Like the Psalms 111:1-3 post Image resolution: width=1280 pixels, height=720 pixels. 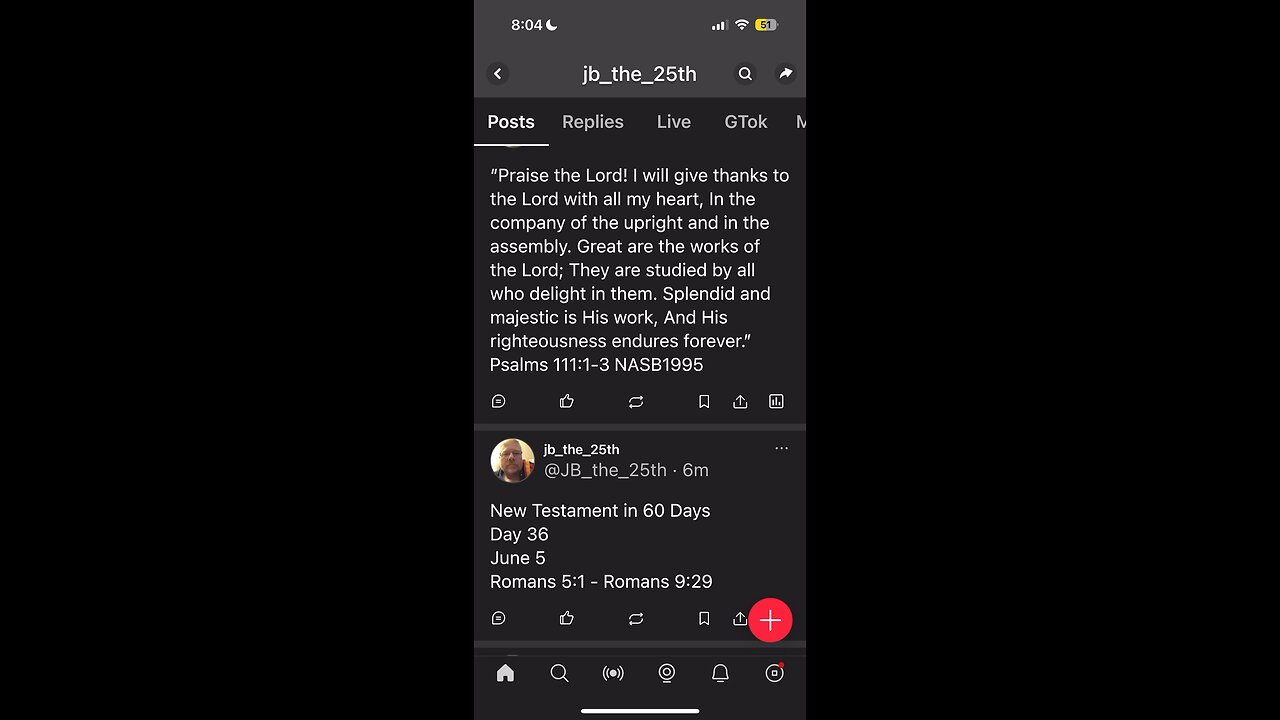tap(567, 401)
